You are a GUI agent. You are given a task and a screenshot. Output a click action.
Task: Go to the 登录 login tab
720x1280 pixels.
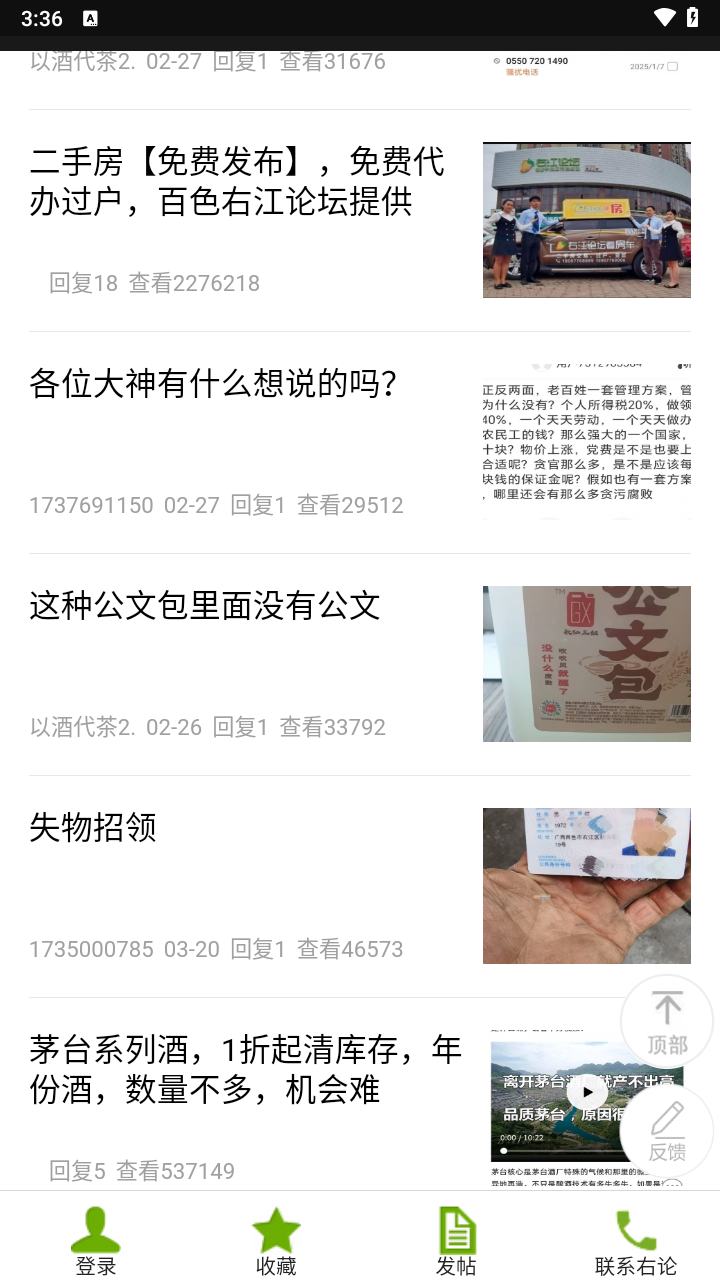point(96,1240)
